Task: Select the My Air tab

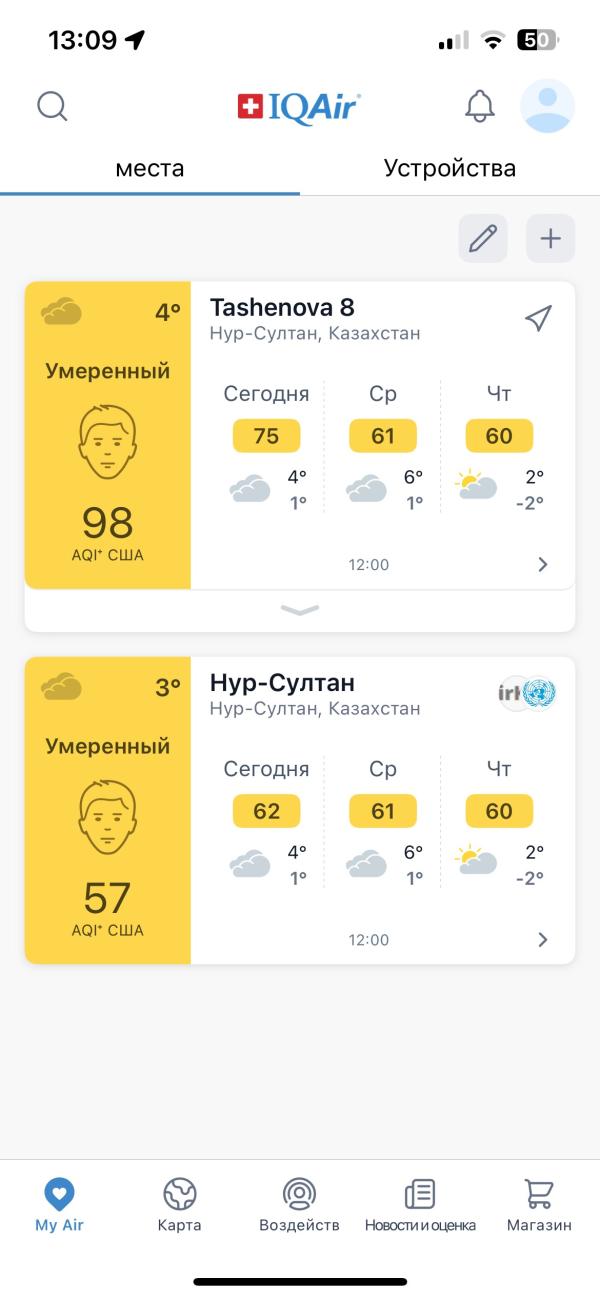Action: click(x=59, y=1205)
